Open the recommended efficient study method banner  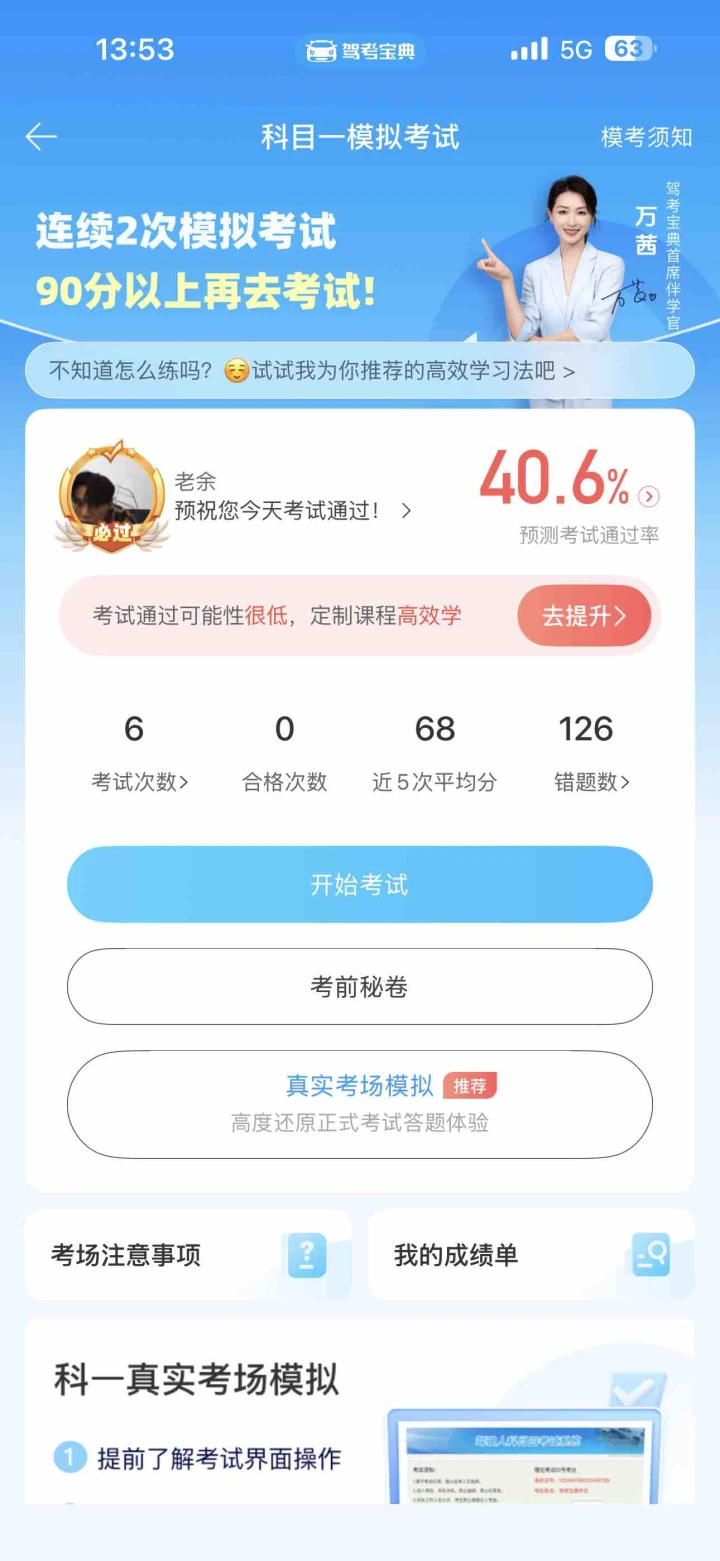pyautogui.click(x=359, y=371)
